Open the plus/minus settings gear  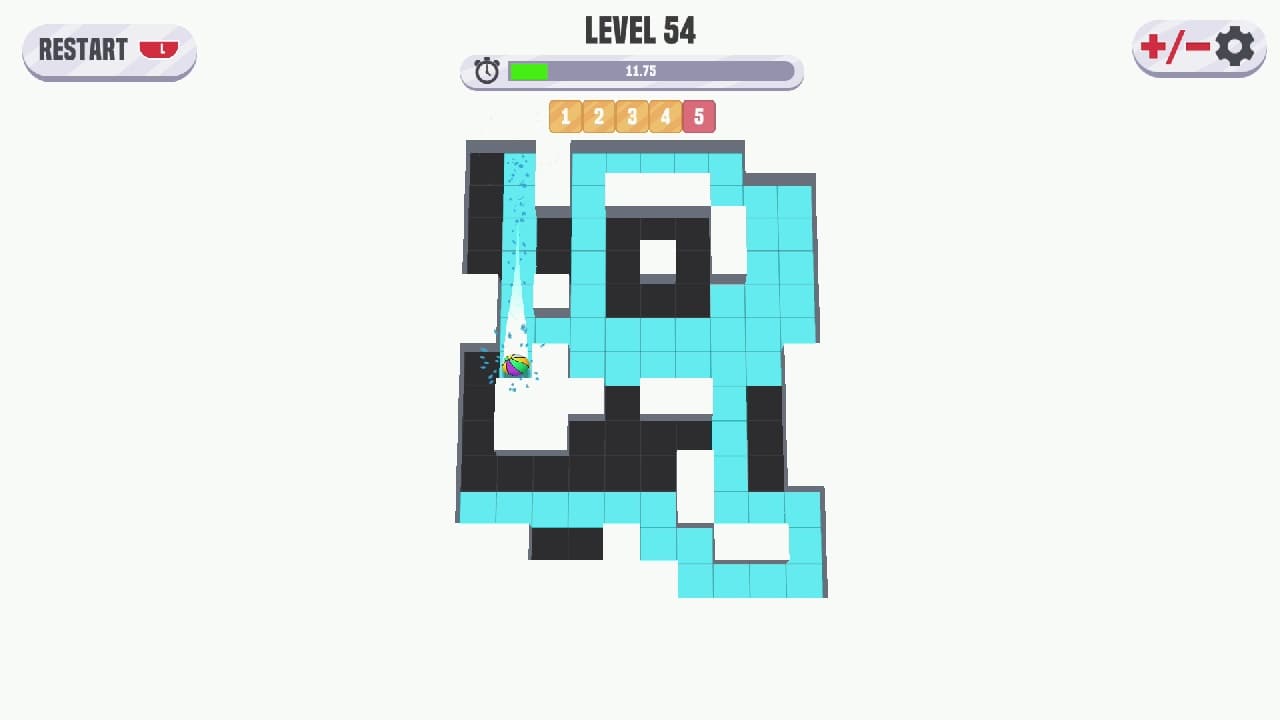tap(1198, 47)
